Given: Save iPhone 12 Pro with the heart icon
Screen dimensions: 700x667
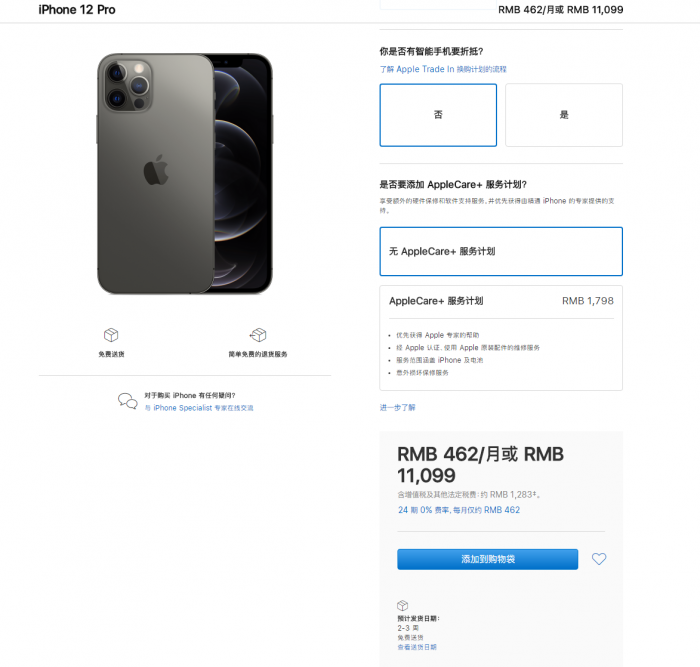Looking at the screenshot, I should point(599,559).
